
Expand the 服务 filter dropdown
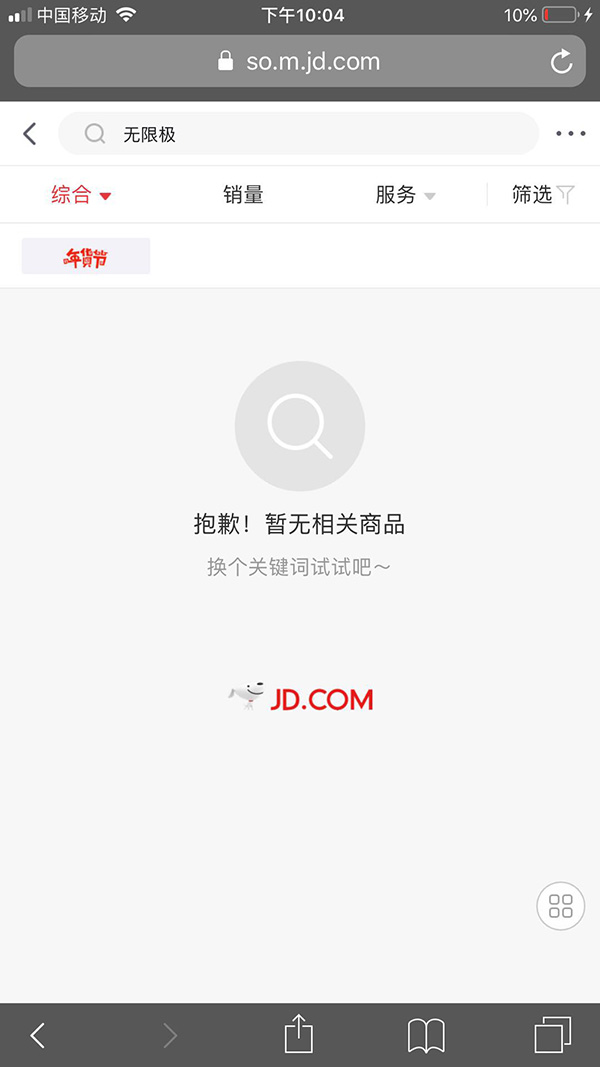[x=405, y=195]
